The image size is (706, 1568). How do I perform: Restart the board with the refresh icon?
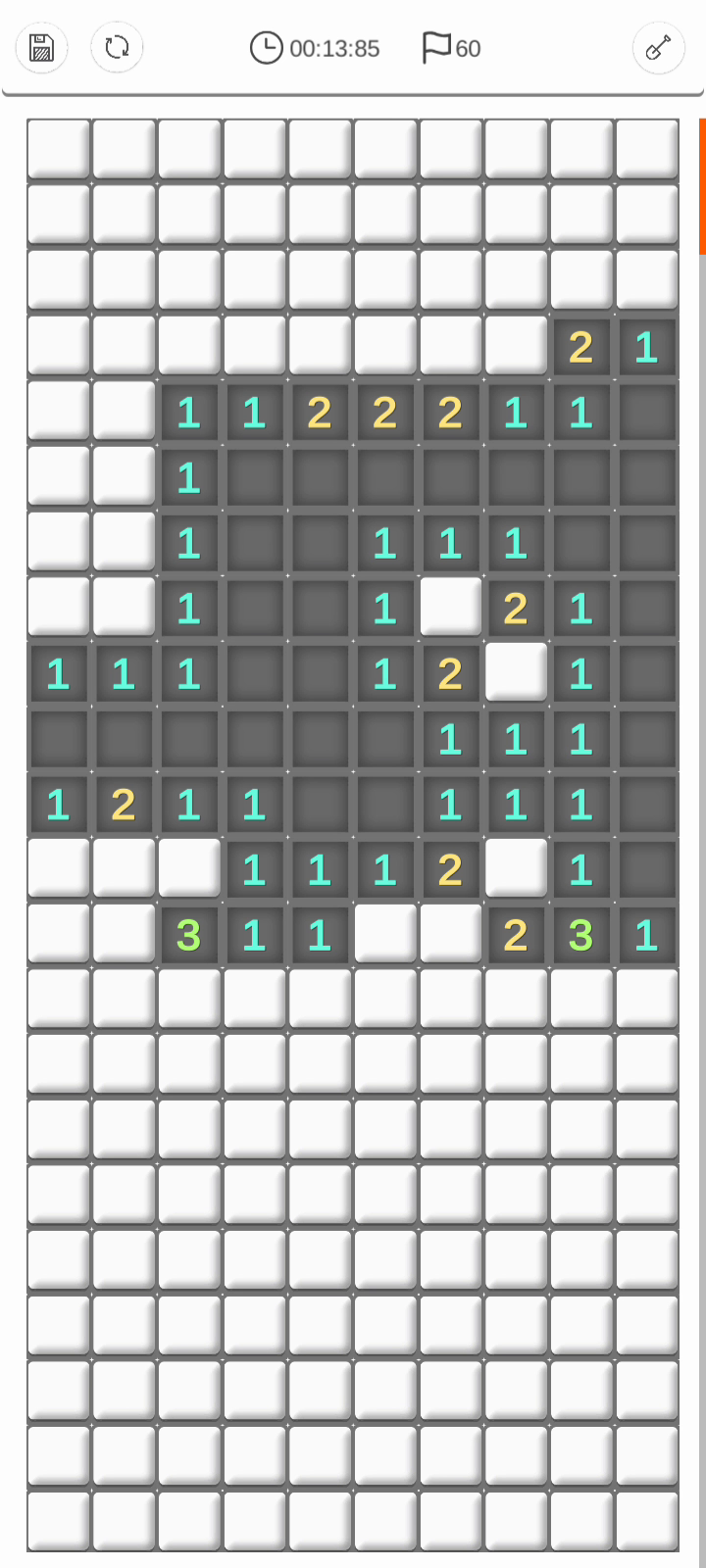[117, 47]
